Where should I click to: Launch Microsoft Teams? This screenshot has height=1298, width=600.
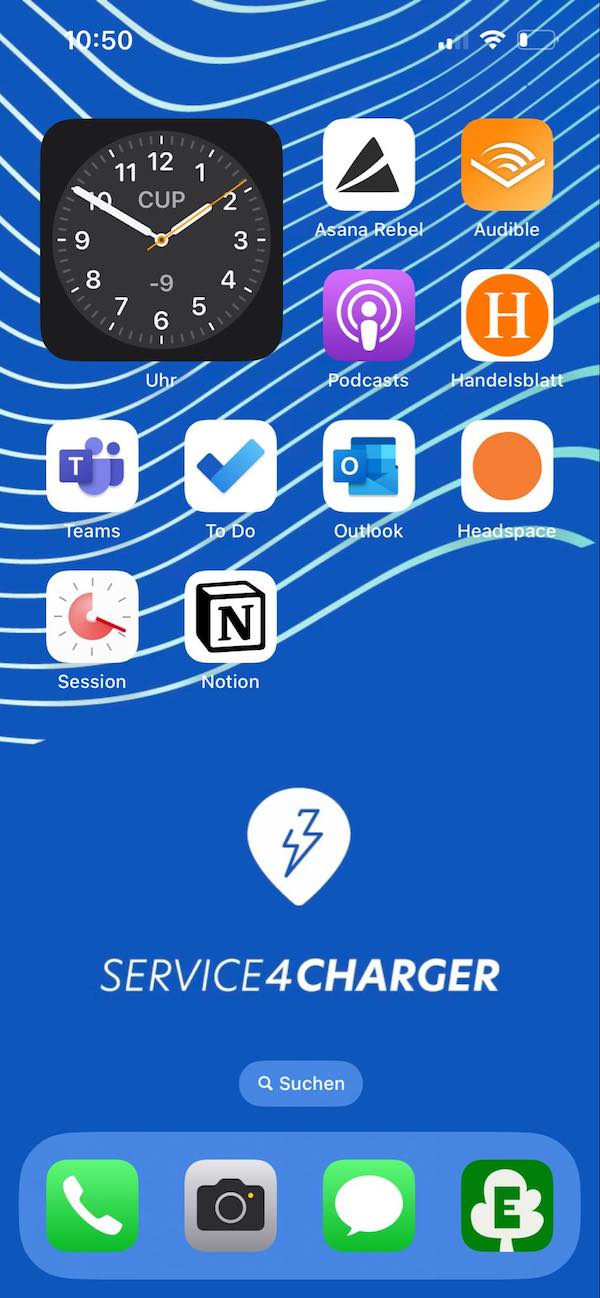tap(92, 466)
